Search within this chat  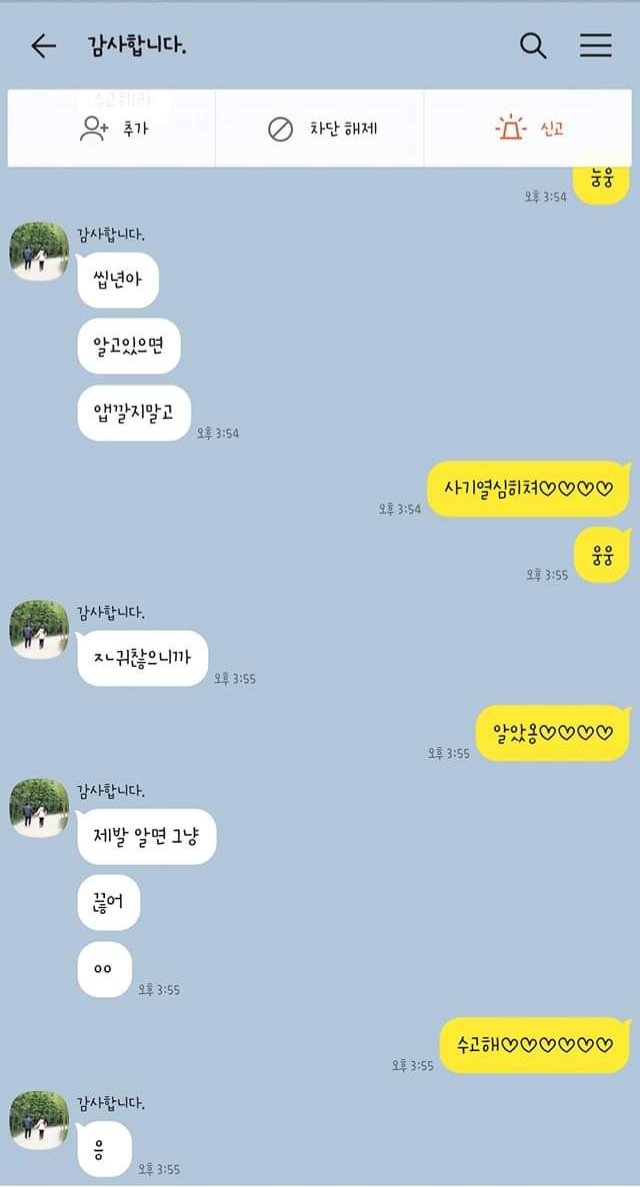[533, 46]
